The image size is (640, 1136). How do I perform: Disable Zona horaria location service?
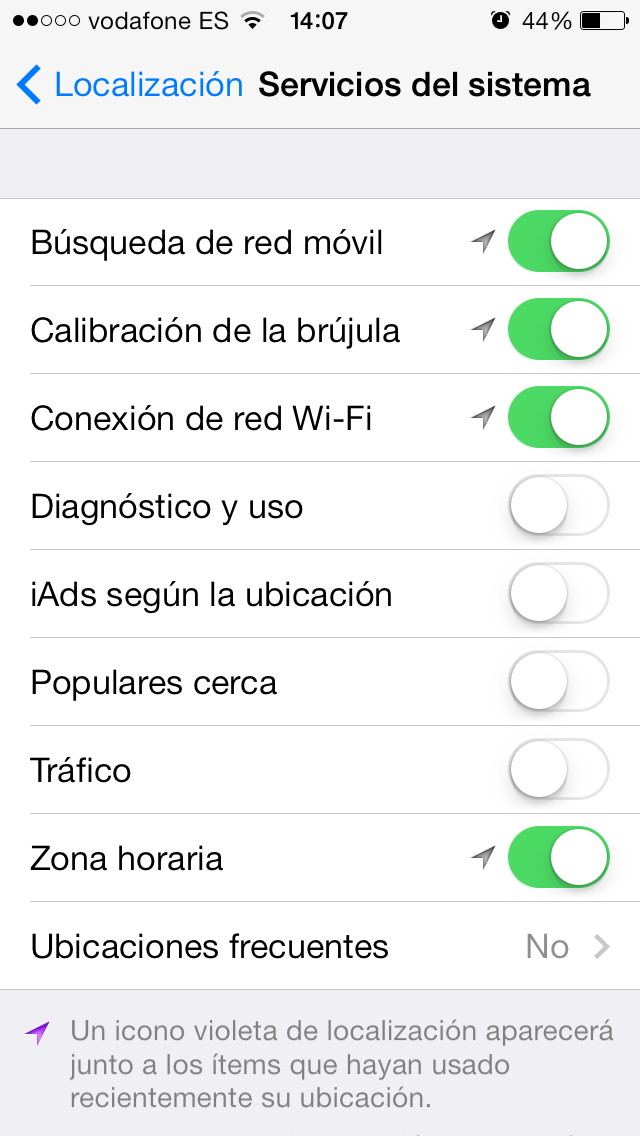click(558, 858)
